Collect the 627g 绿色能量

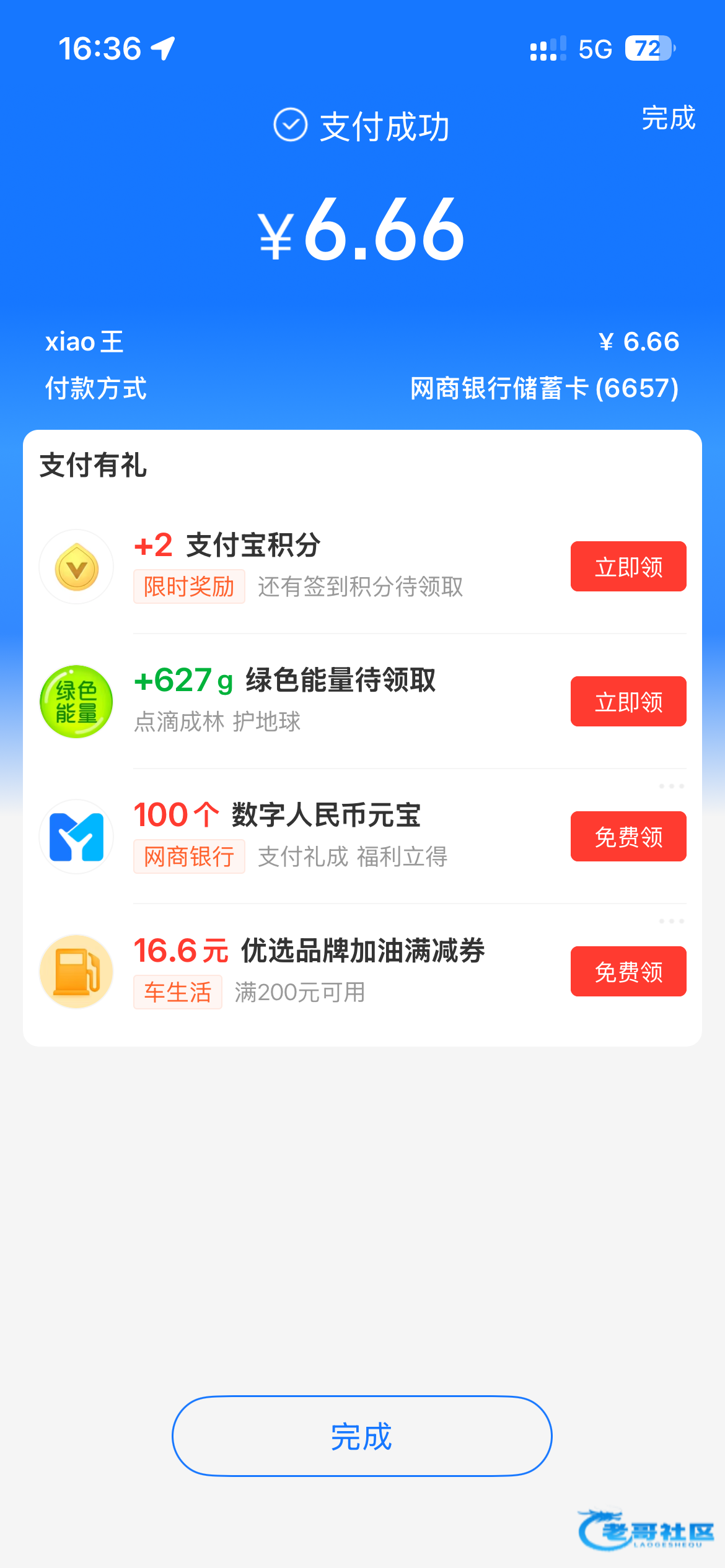click(x=628, y=702)
